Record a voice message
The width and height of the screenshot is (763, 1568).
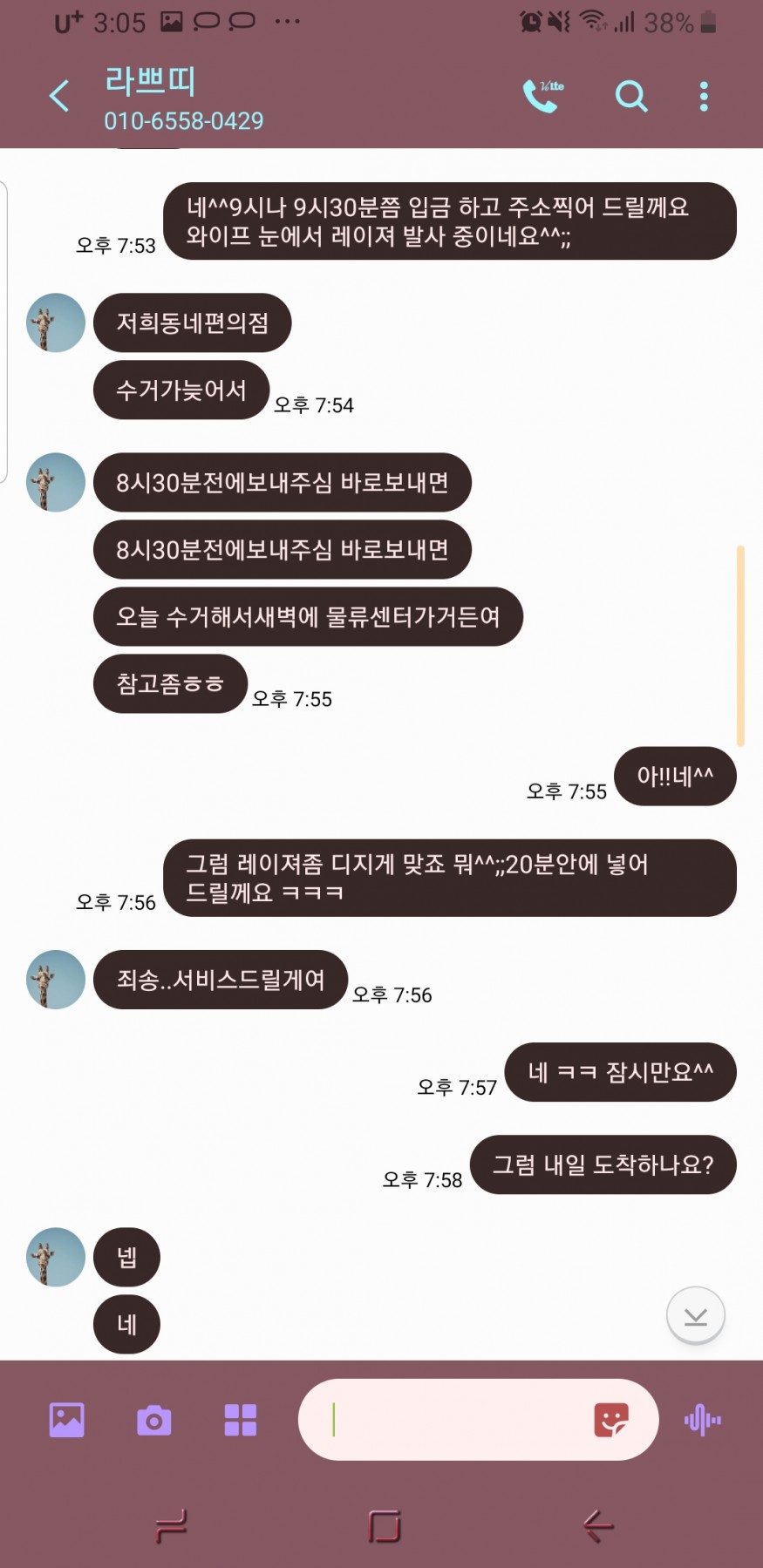click(x=702, y=1420)
